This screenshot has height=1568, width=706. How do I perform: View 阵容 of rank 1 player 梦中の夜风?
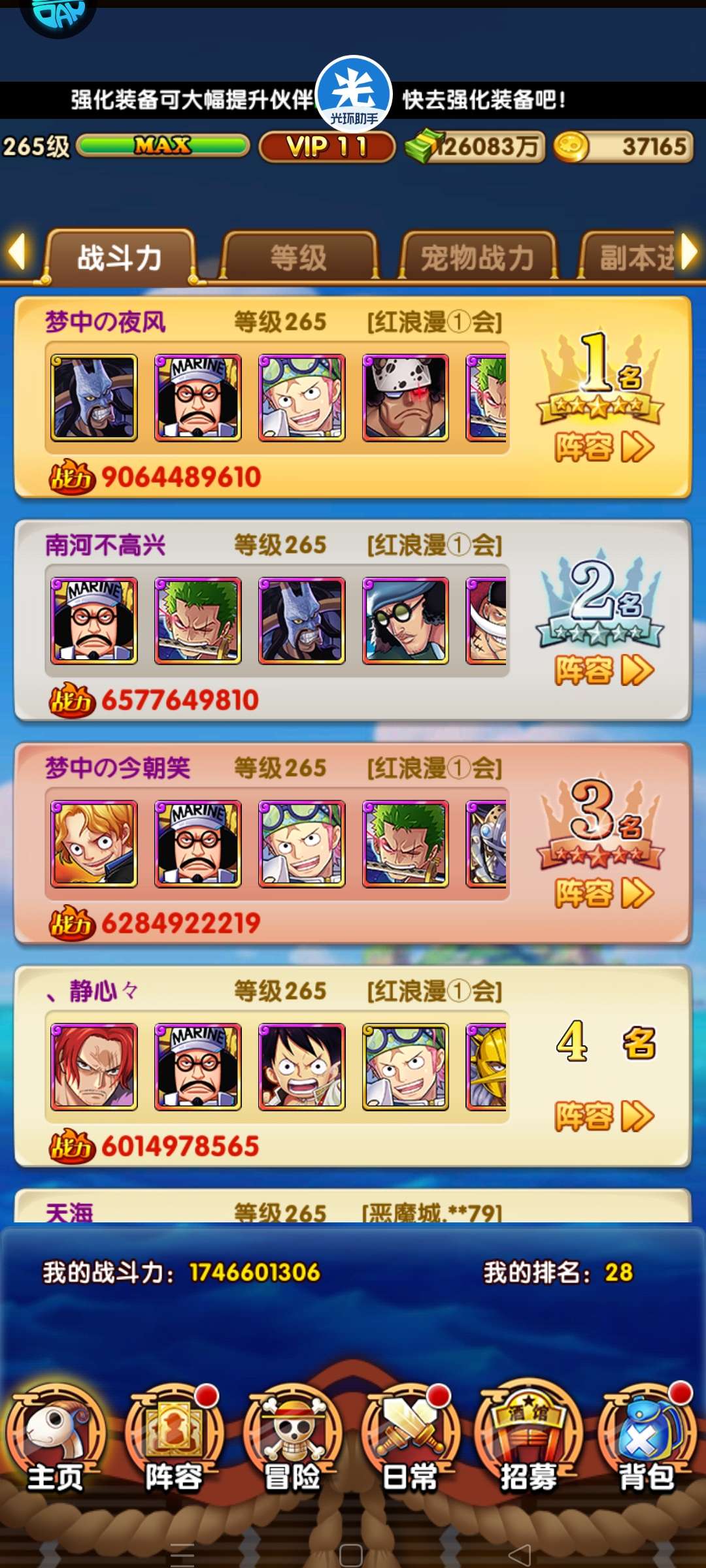603,448
